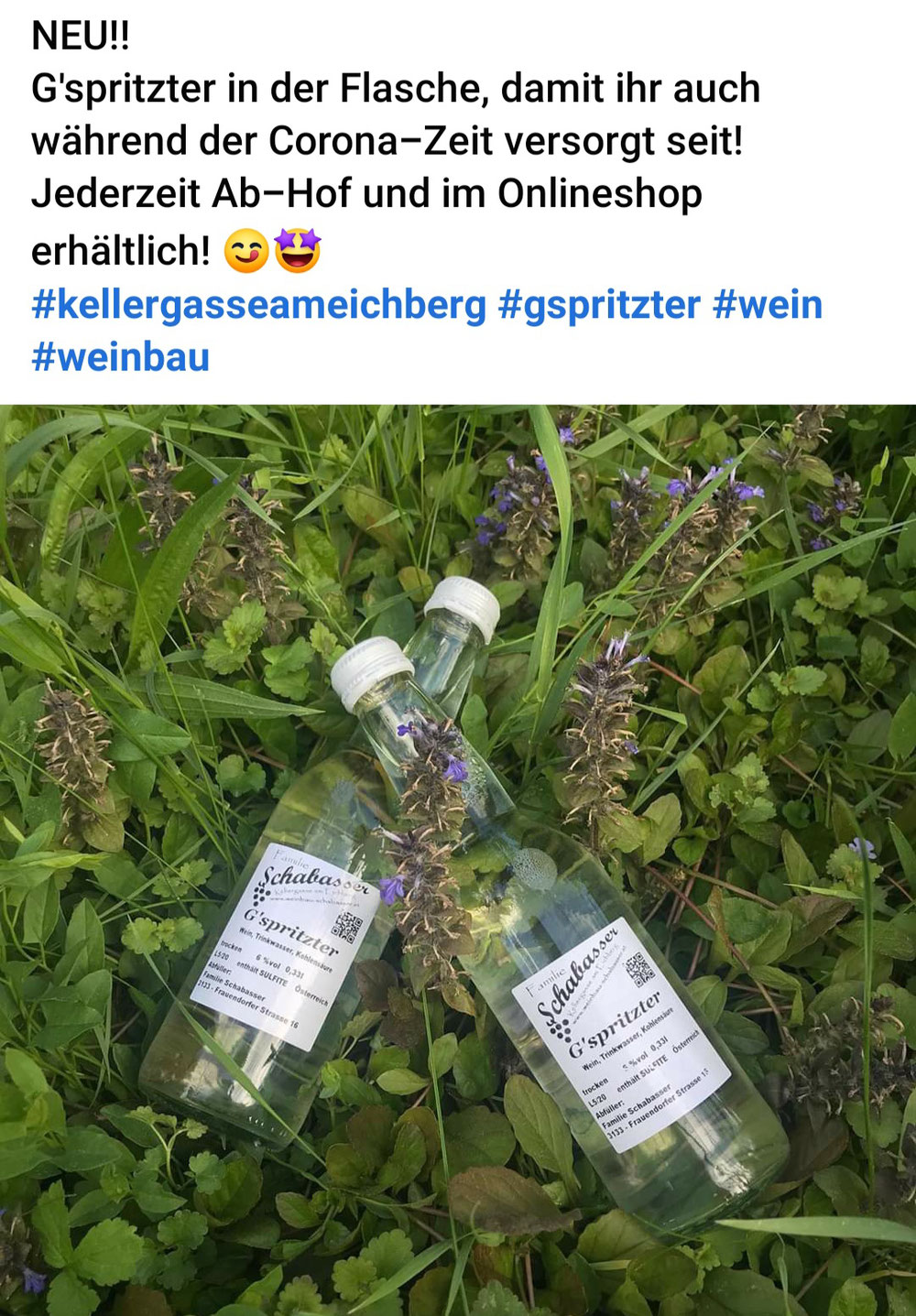Open the #weinbau hashtag
Screen dimensions: 916x1316
[x=121, y=357]
